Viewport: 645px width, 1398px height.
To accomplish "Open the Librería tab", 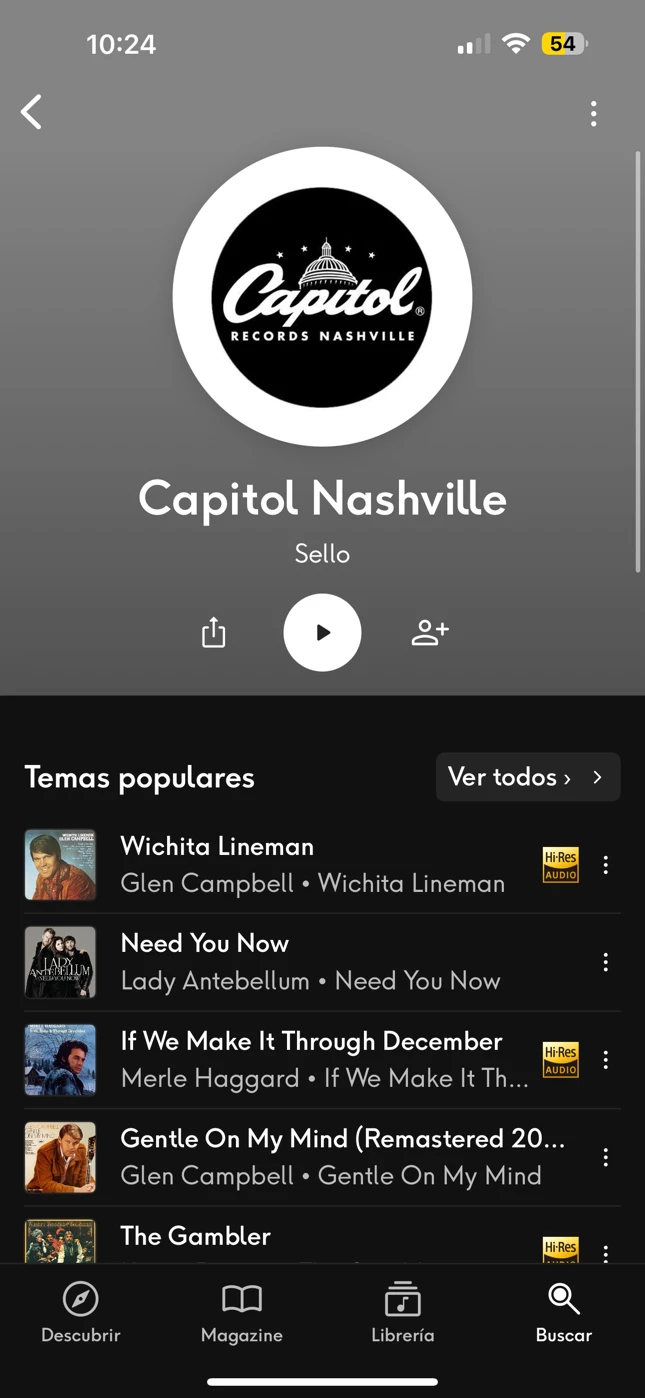I will [x=403, y=1313].
